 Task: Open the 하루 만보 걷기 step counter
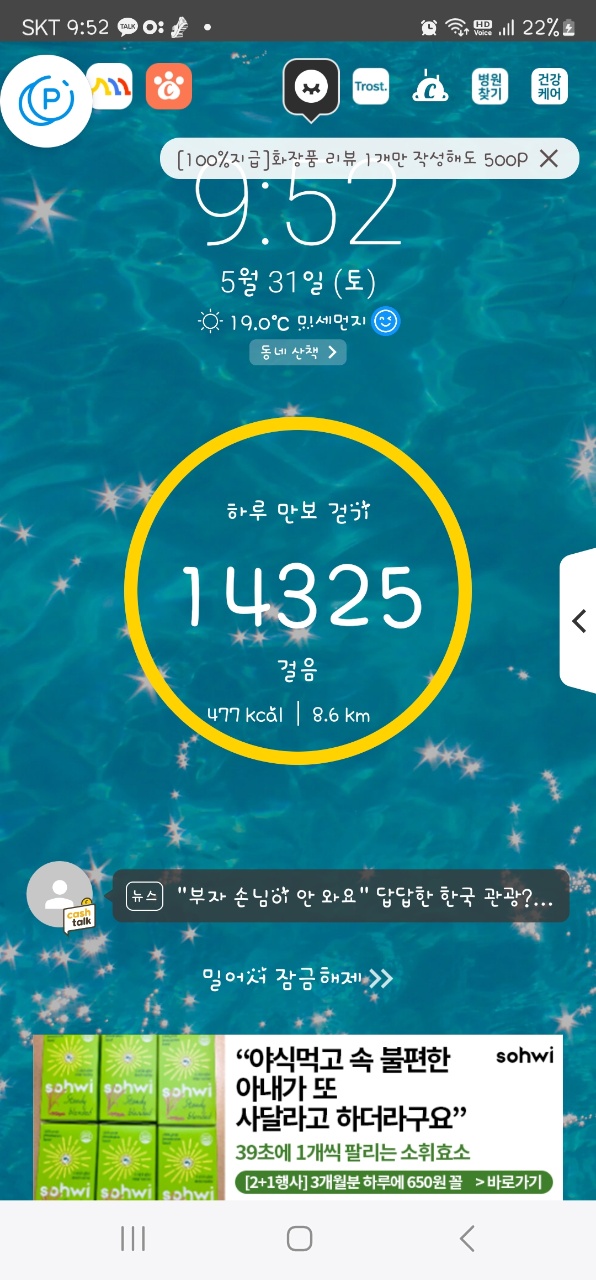(298, 592)
